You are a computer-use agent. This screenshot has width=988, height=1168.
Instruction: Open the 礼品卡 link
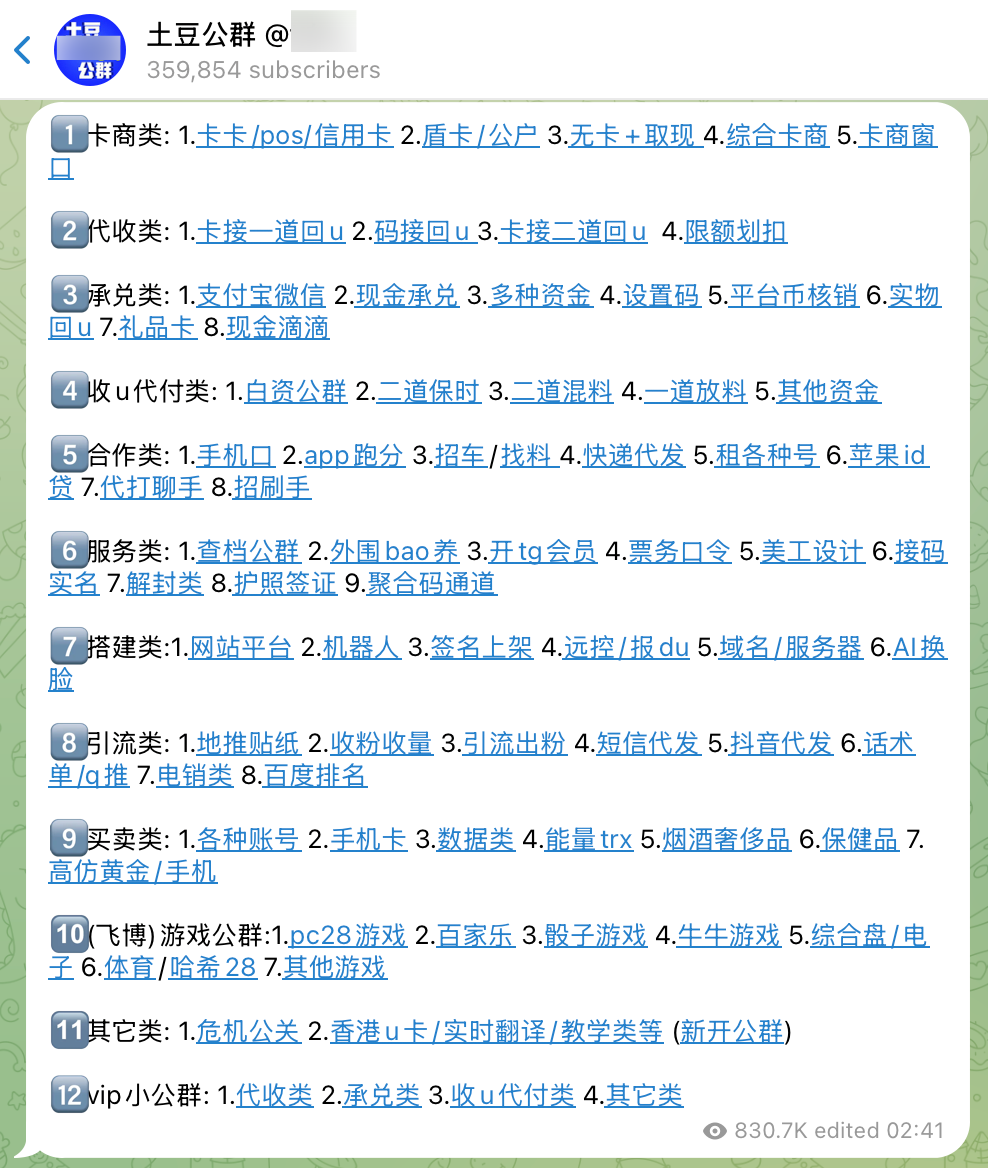tap(157, 328)
